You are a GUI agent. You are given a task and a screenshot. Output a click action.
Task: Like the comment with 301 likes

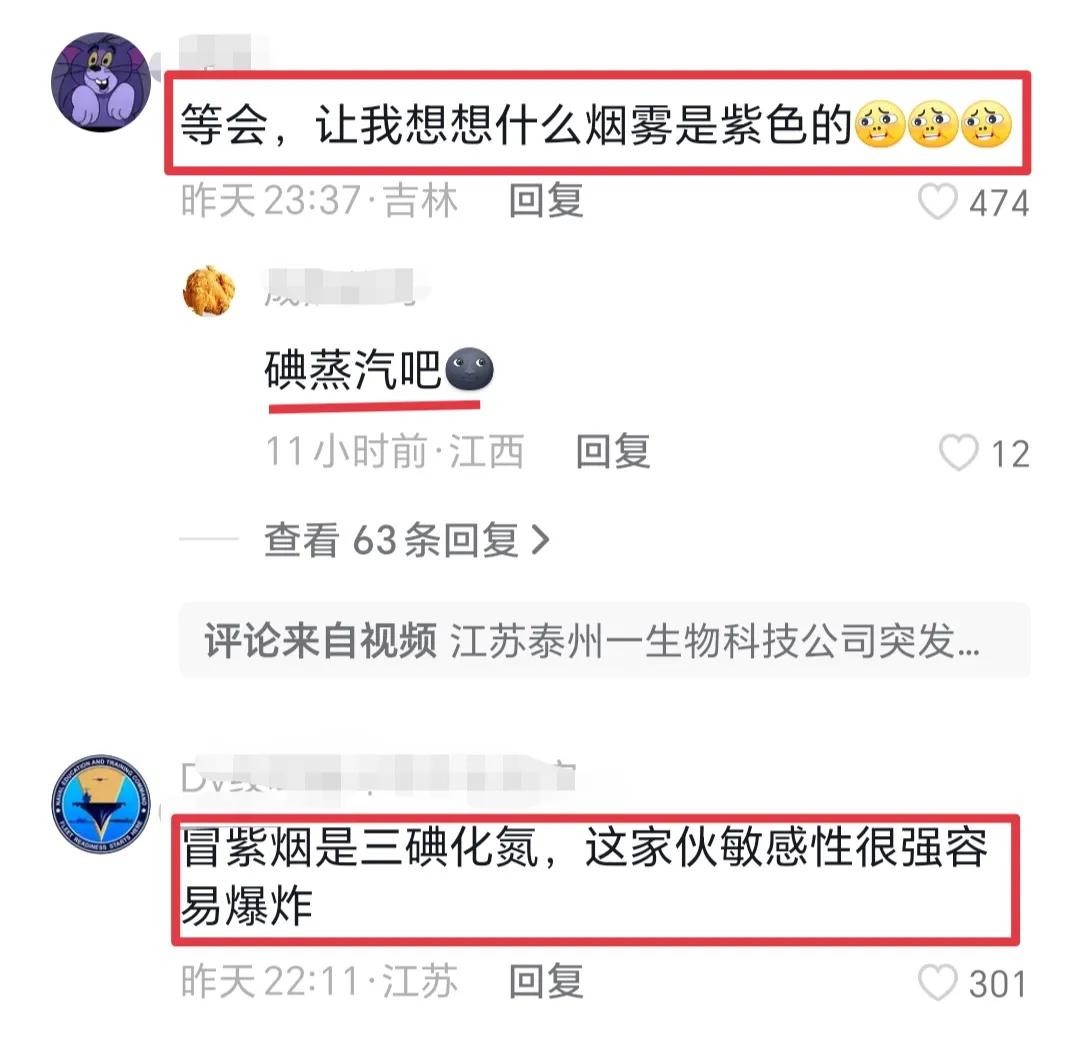click(937, 983)
